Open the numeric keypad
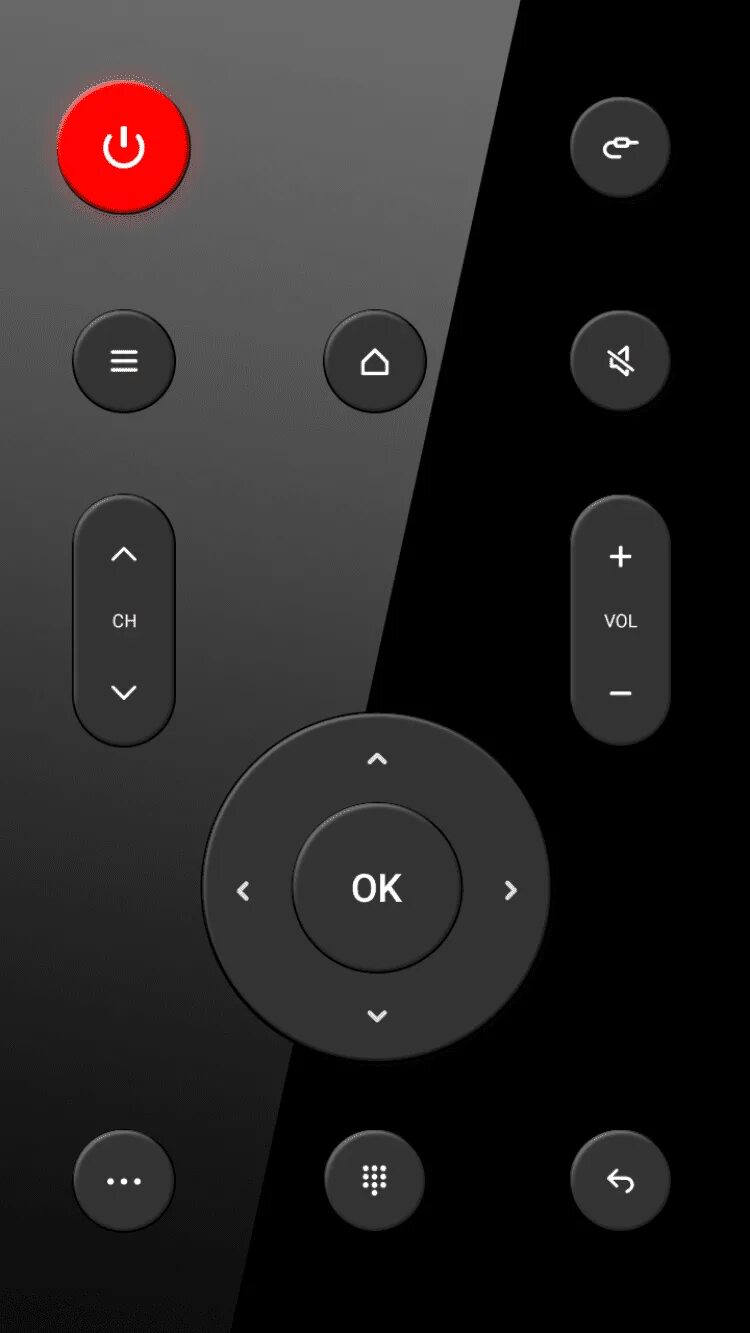 point(375,1181)
